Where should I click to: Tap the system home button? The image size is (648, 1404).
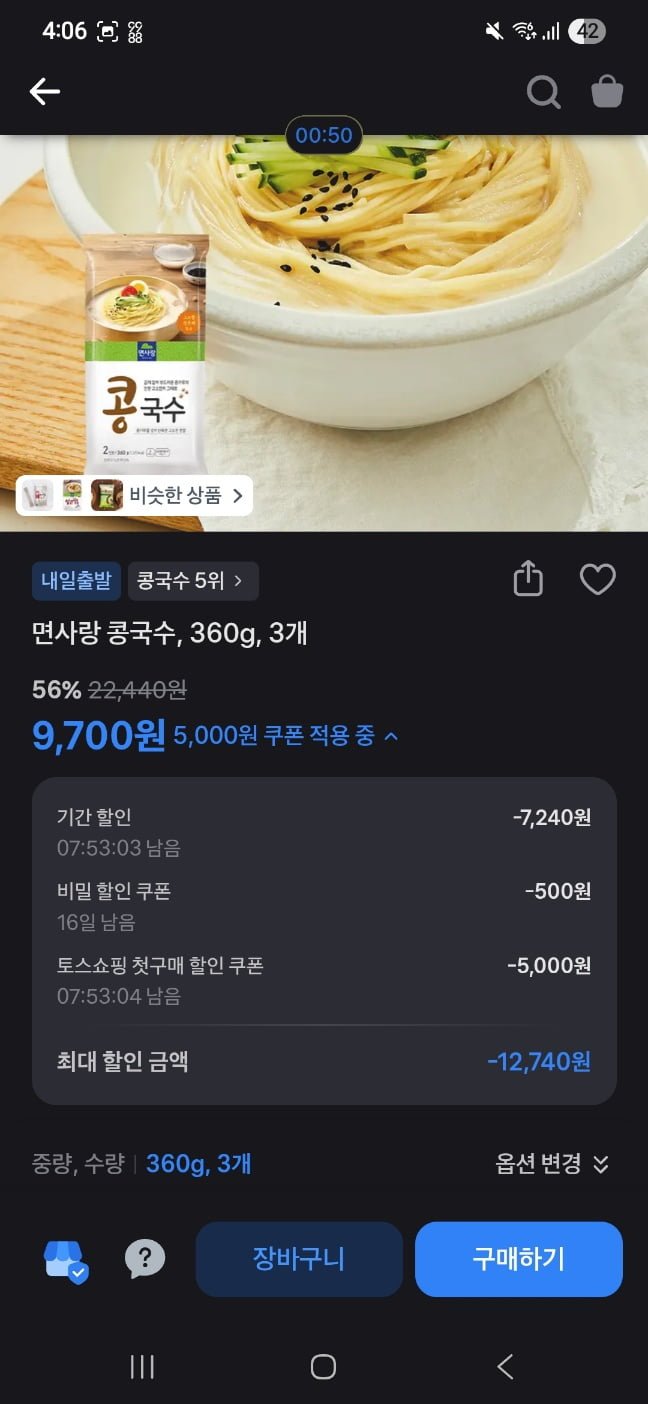pyautogui.click(x=323, y=1367)
